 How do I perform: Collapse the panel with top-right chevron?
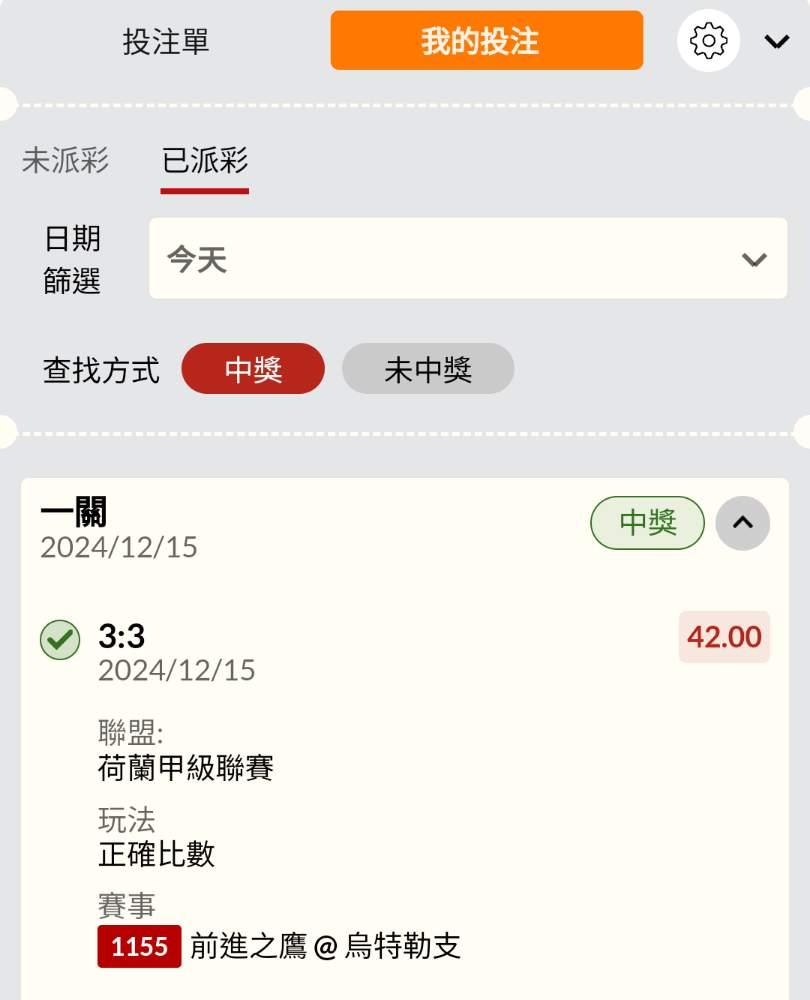tap(777, 41)
